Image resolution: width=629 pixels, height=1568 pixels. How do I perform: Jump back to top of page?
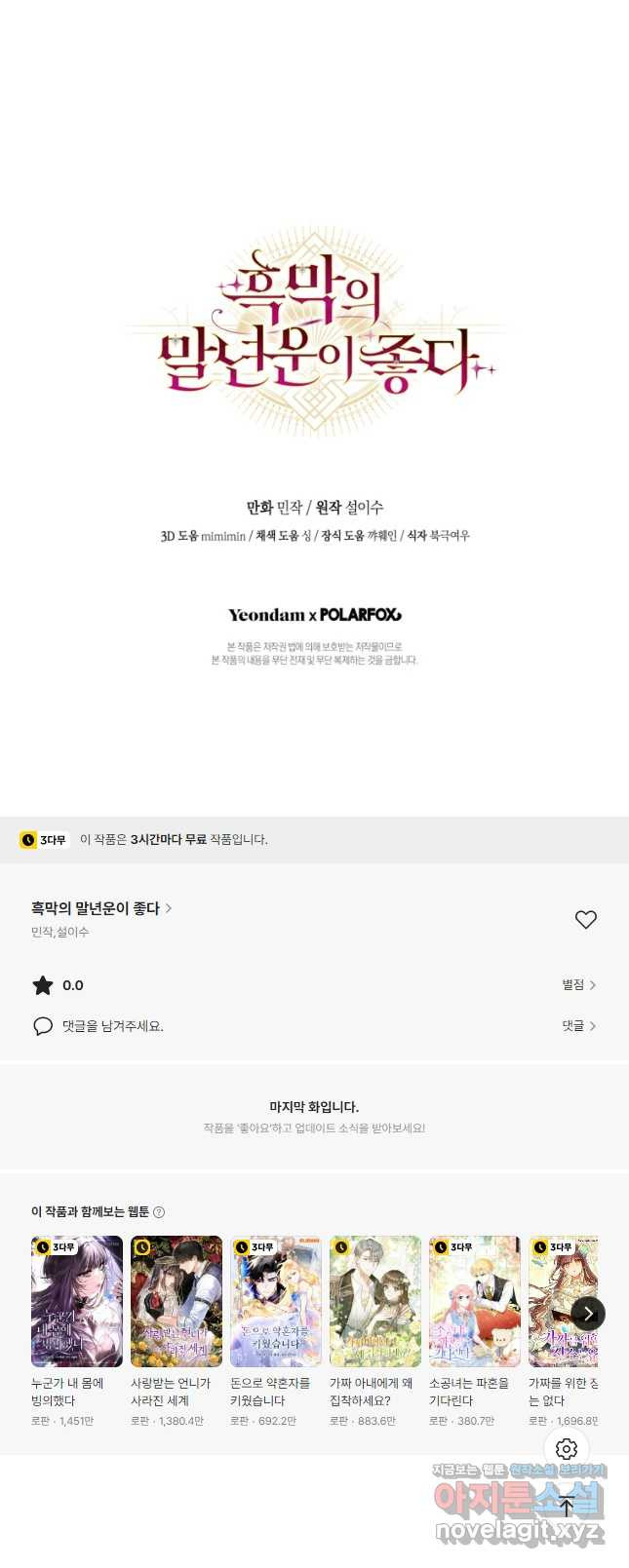pyautogui.click(x=567, y=1507)
